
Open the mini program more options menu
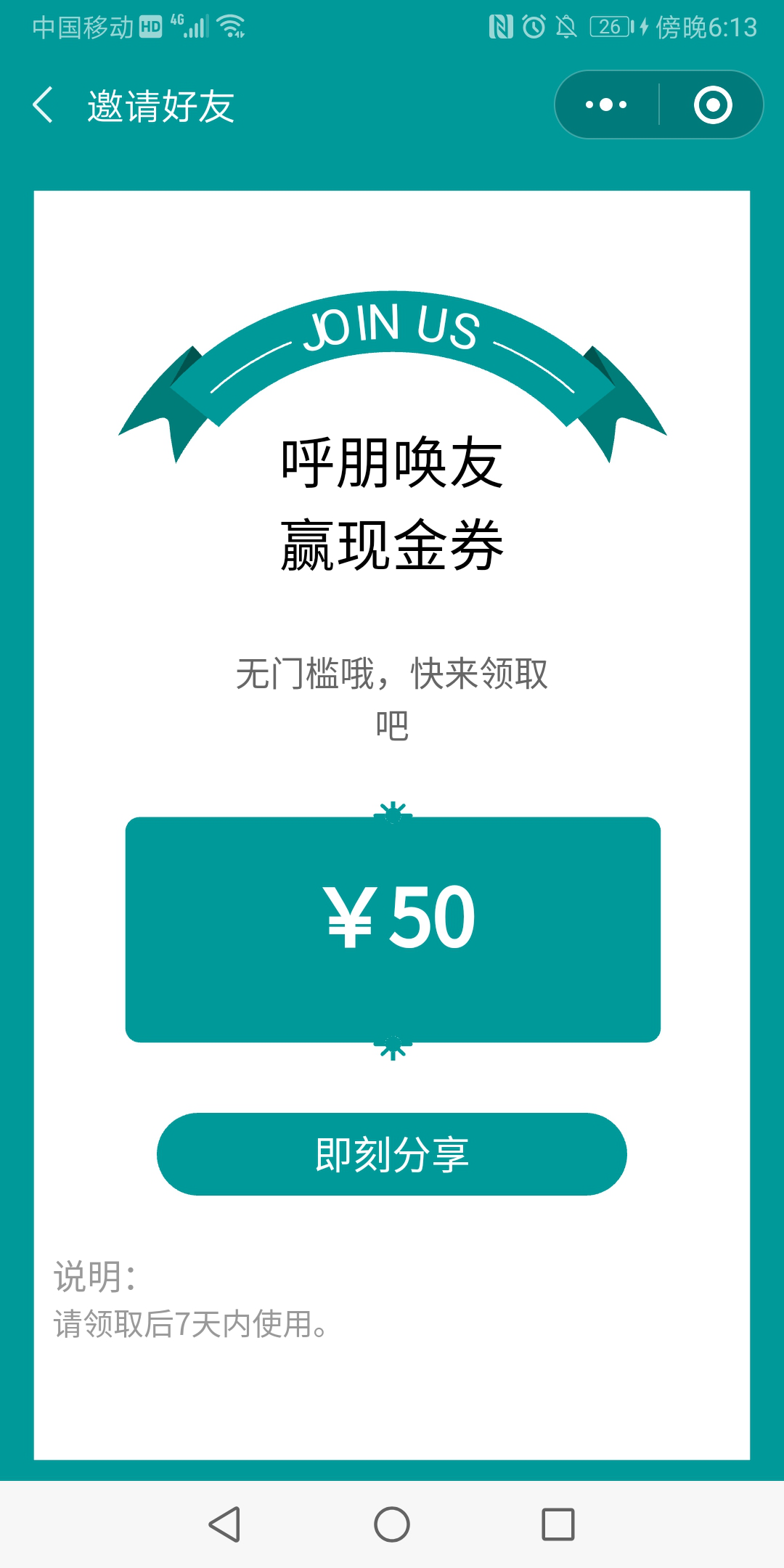(606, 105)
